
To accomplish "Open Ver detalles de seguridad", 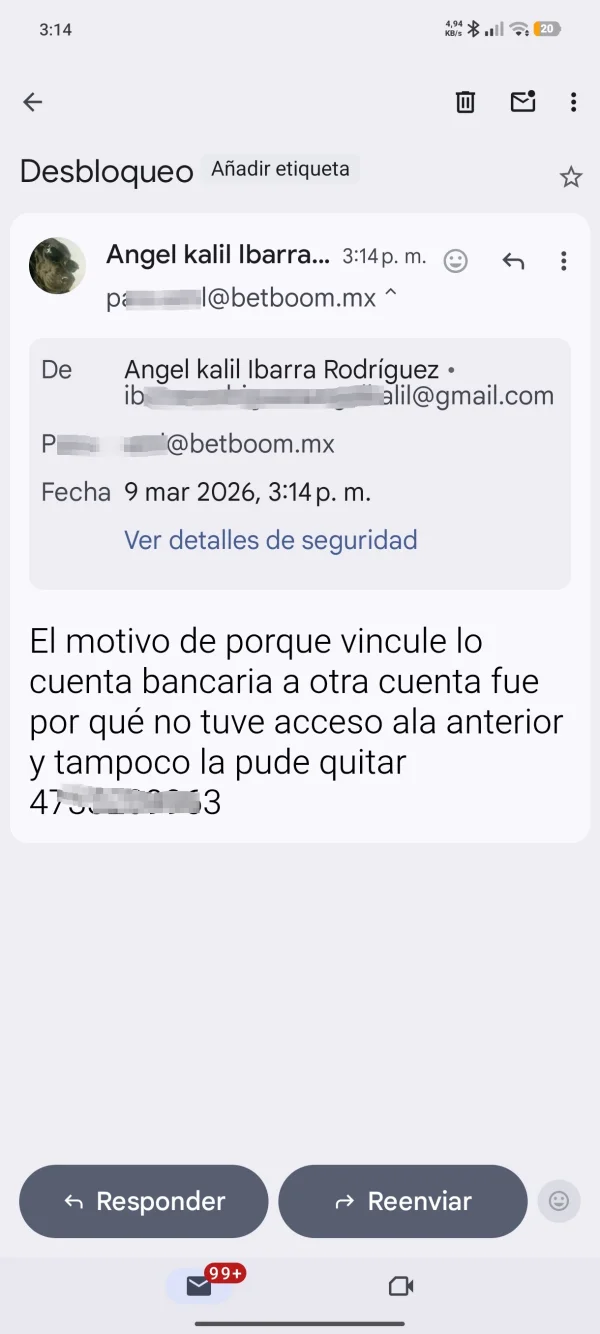I will point(270,541).
